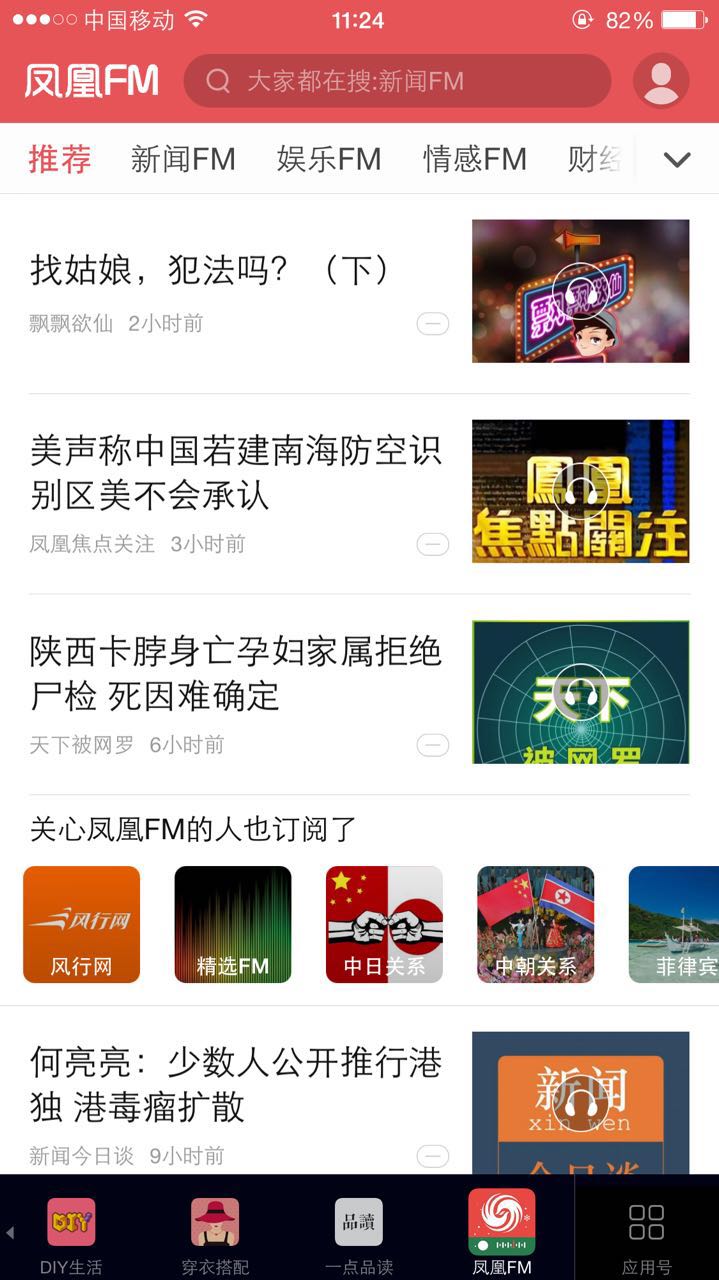719x1280 pixels.
Task: Play the 天下被网罗 audio thumbnail
Action: [x=580, y=692]
